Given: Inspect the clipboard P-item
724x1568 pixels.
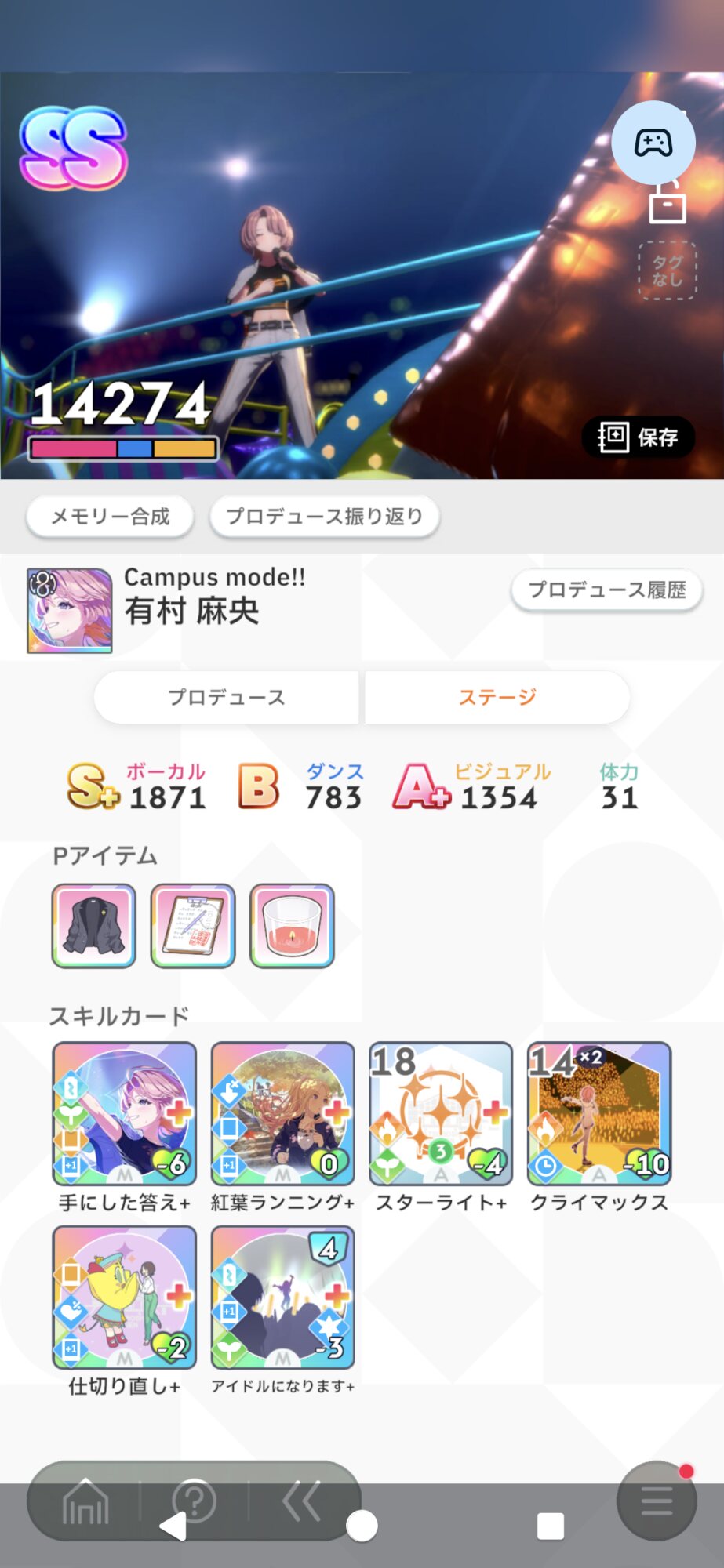Looking at the screenshot, I should click(193, 926).
